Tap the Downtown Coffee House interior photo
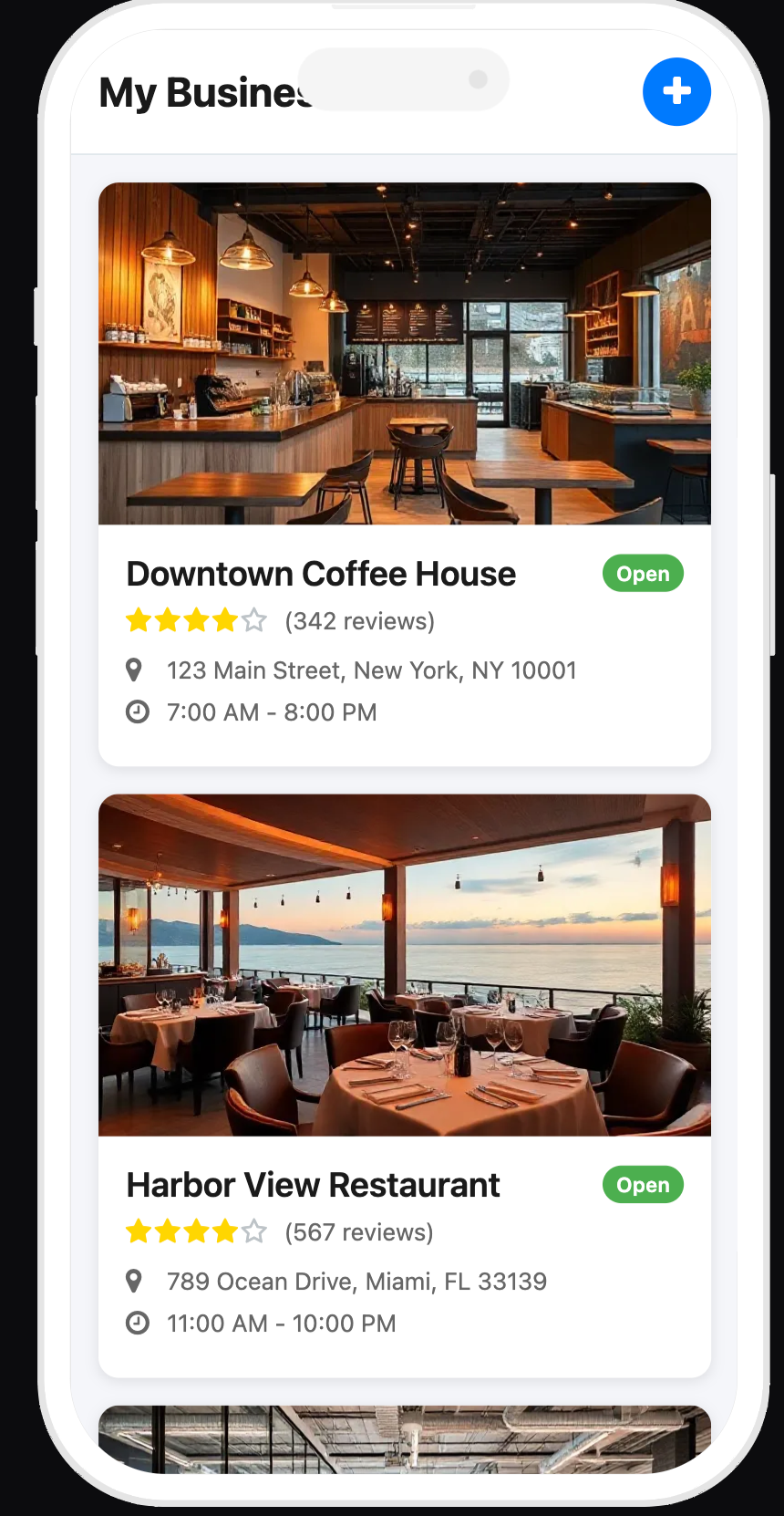This screenshot has height=1516, width=784. tap(404, 353)
